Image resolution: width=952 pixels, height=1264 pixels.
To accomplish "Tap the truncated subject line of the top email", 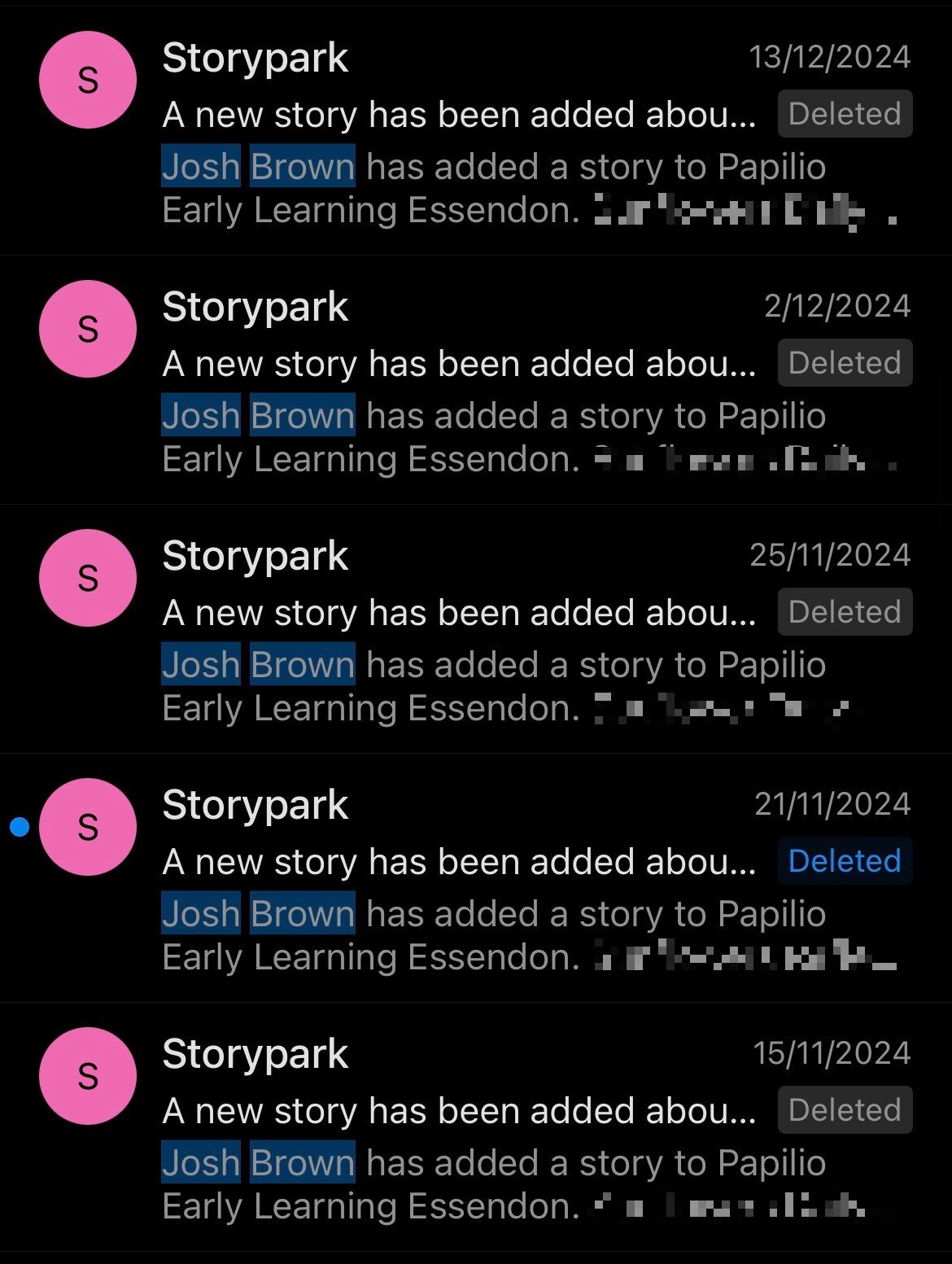I will 460,114.
